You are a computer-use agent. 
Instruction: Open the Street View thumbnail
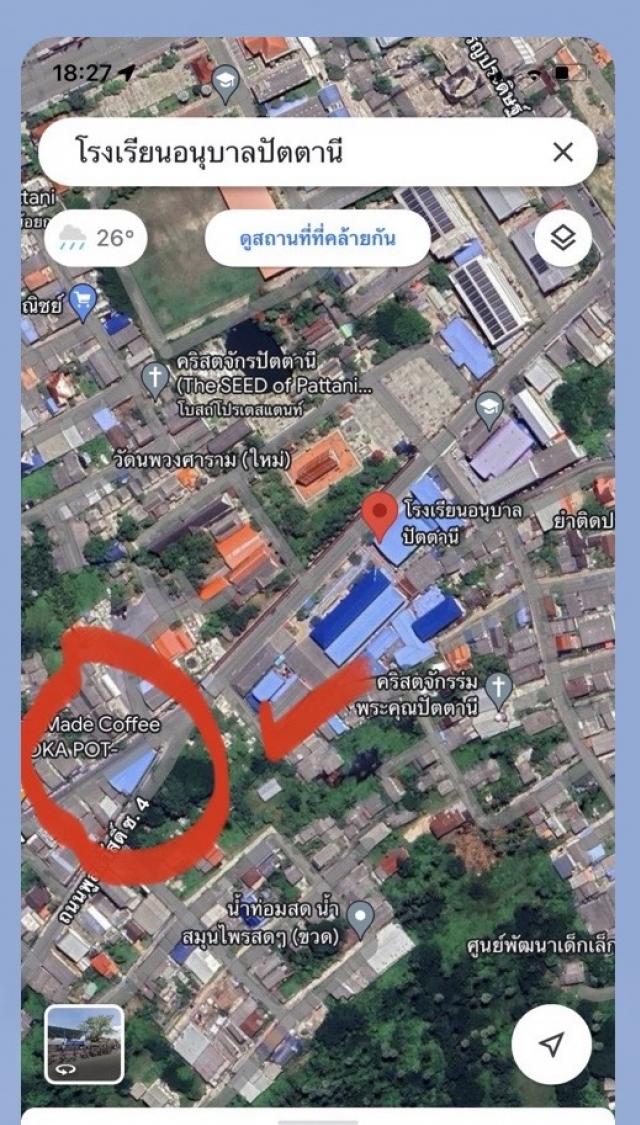(x=84, y=1044)
